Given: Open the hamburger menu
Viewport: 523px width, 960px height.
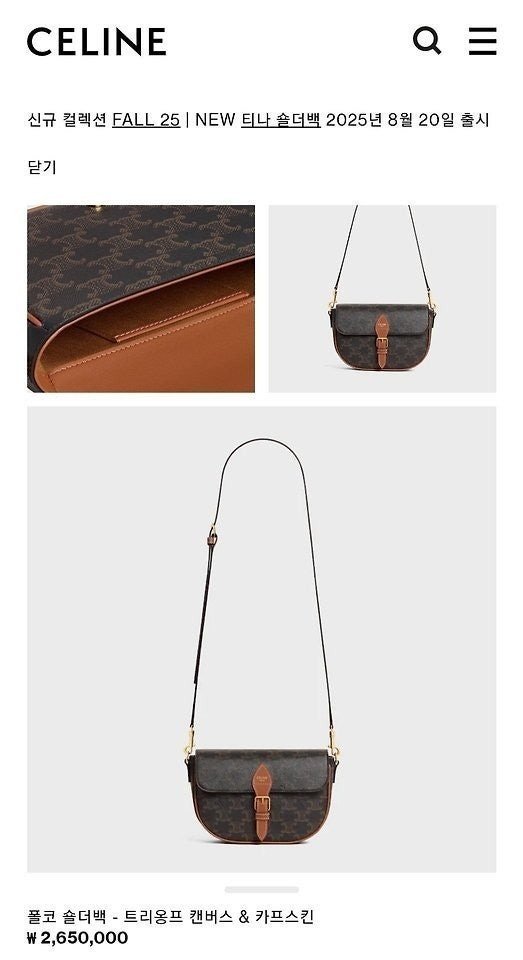Looking at the screenshot, I should 483,41.
